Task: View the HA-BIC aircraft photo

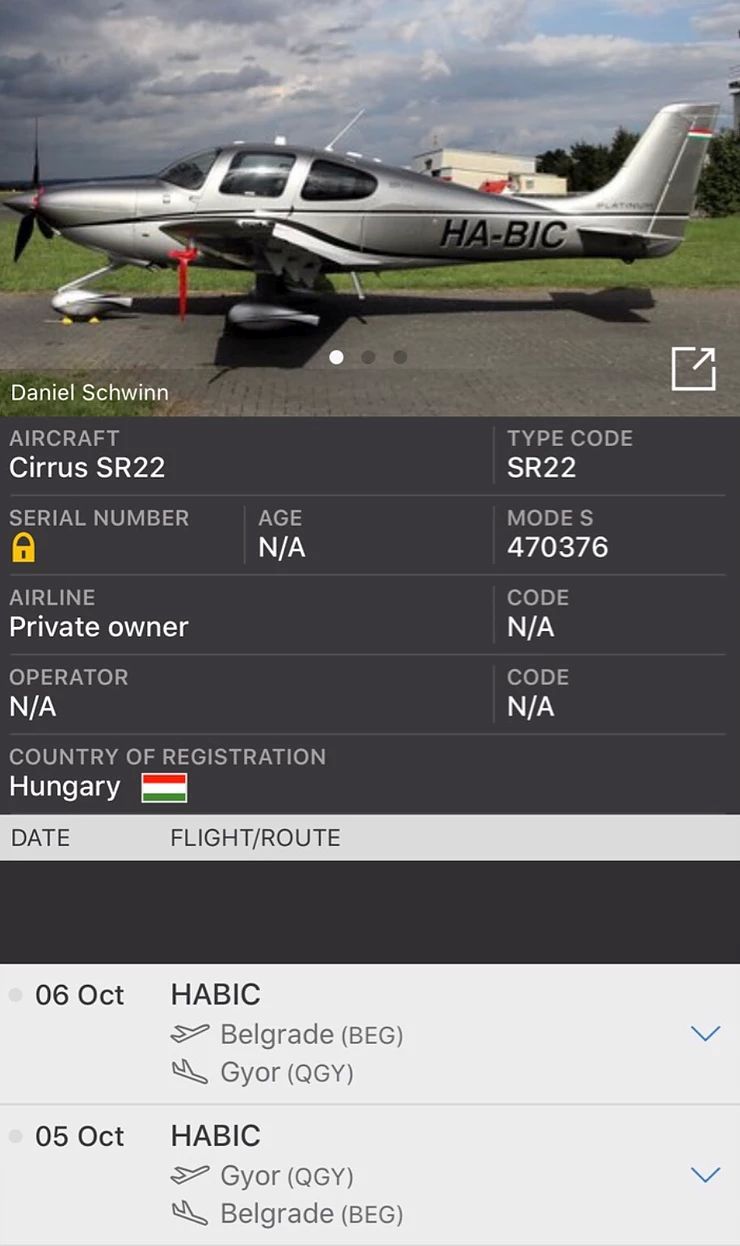Action: (x=370, y=208)
